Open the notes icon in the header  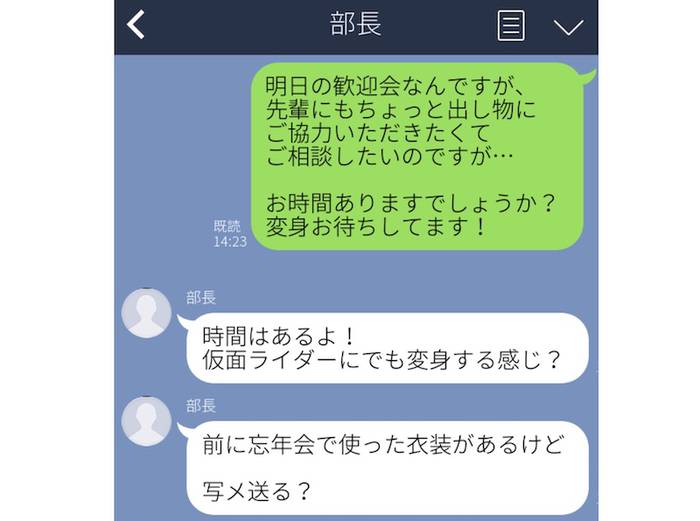511,26
